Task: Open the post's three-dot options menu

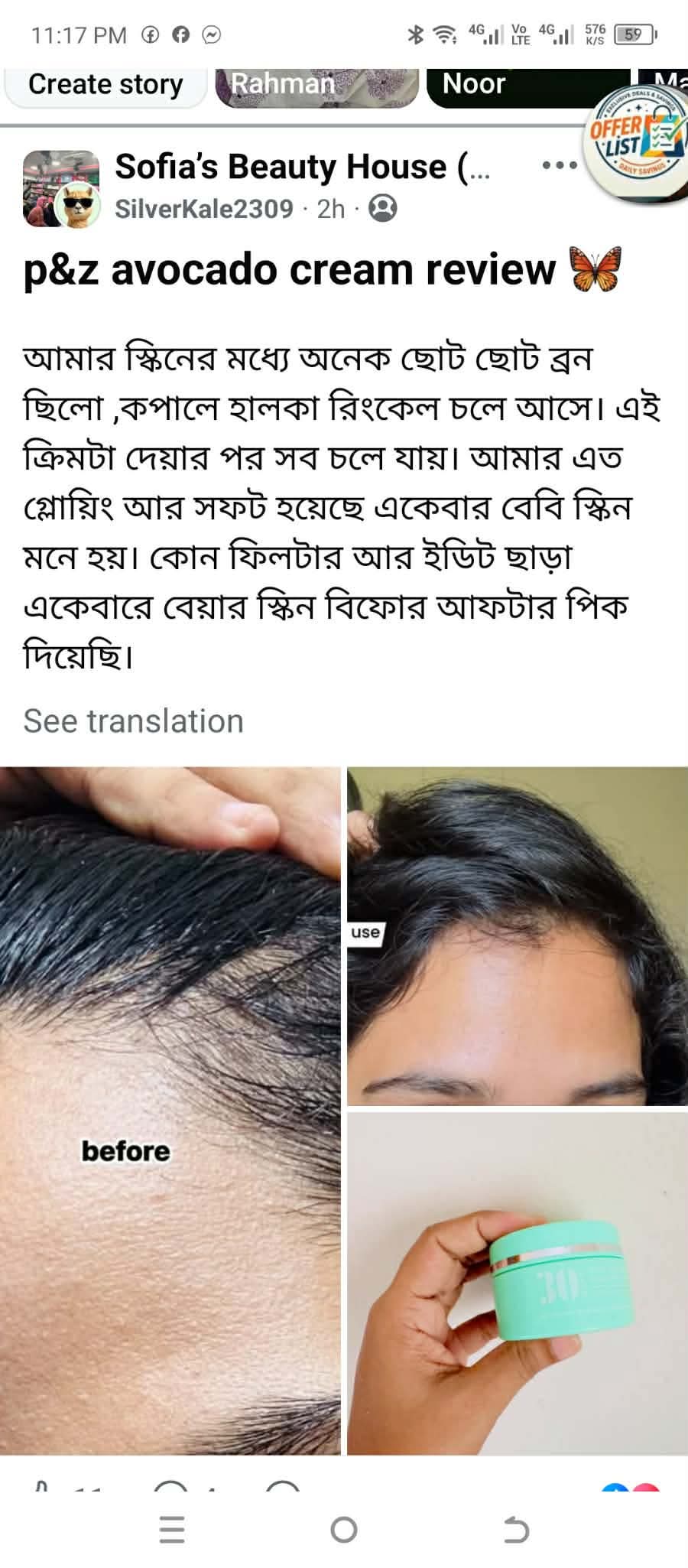Action: click(559, 165)
